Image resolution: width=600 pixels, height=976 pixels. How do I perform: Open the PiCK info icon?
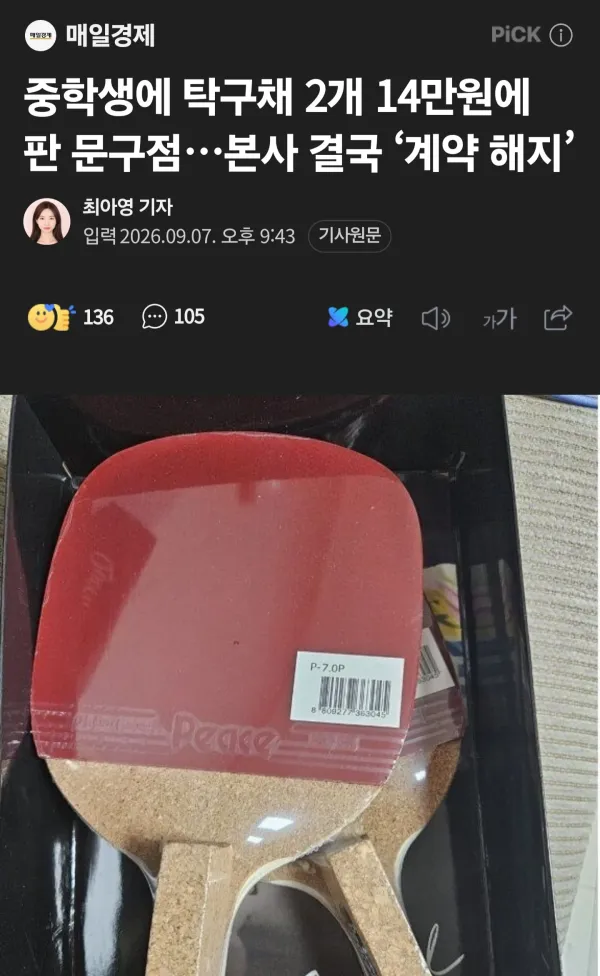pyautogui.click(x=561, y=35)
